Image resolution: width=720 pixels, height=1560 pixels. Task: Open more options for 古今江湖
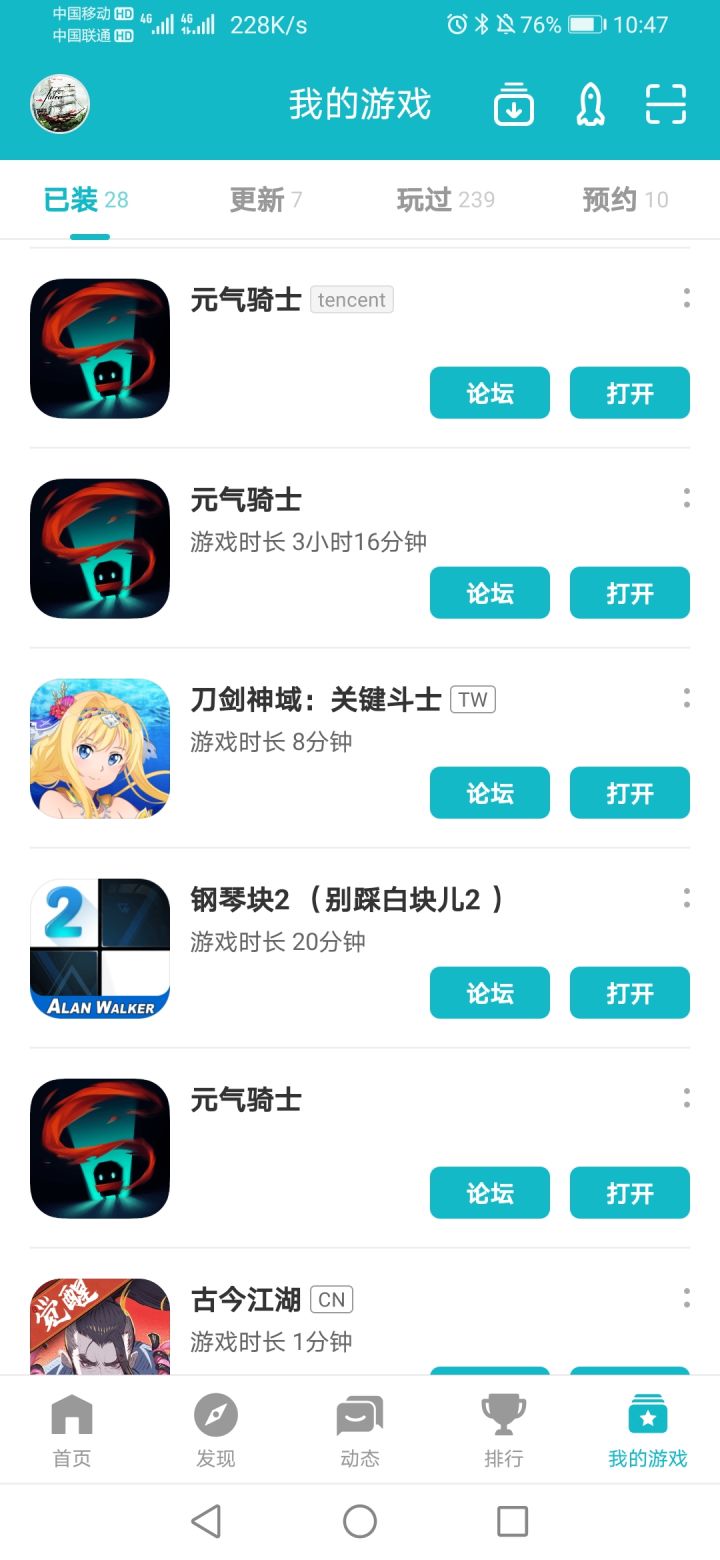pos(687,1298)
